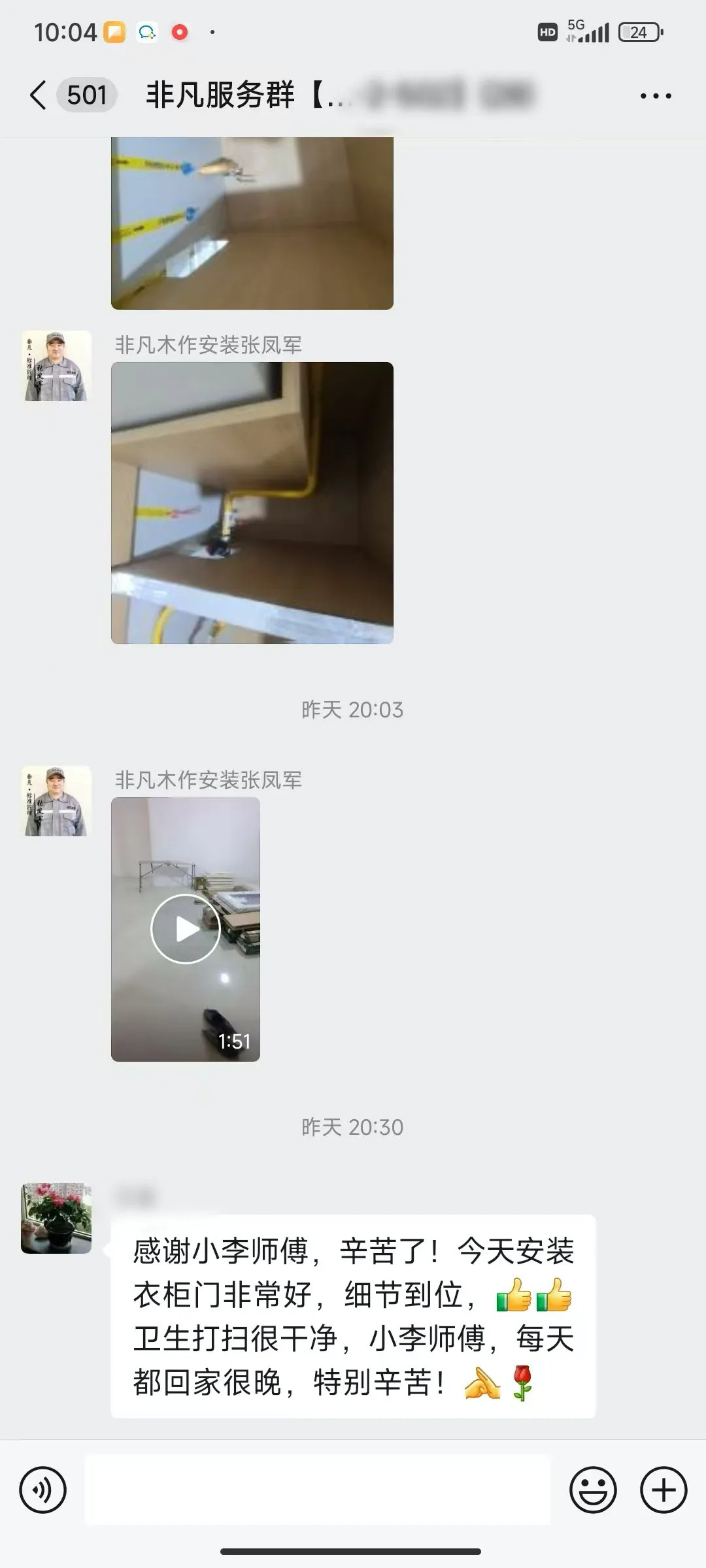Go back to the chat list
The width and height of the screenshot is (706, 1568).
tap(39, 95)
